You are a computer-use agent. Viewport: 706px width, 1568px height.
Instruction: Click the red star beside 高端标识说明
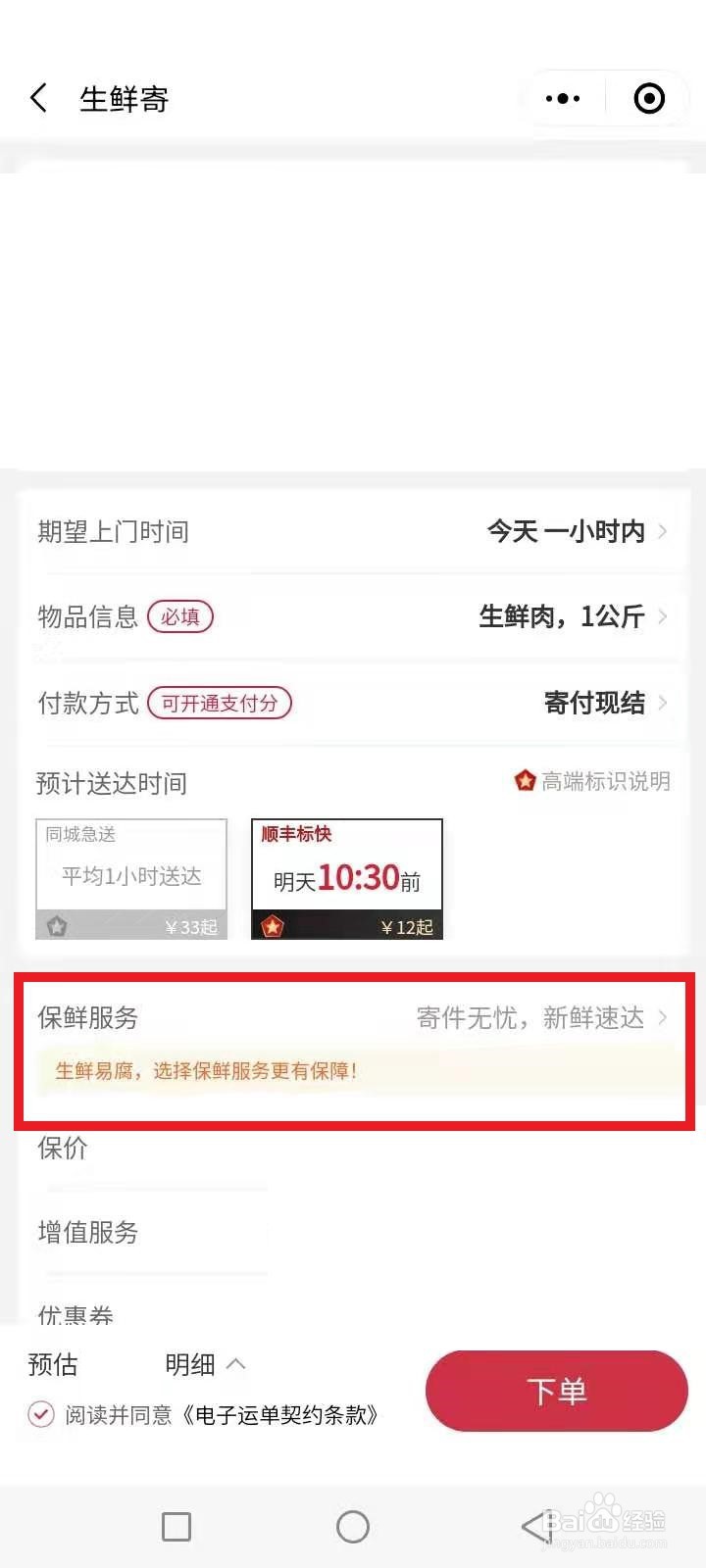pos(526,780)
